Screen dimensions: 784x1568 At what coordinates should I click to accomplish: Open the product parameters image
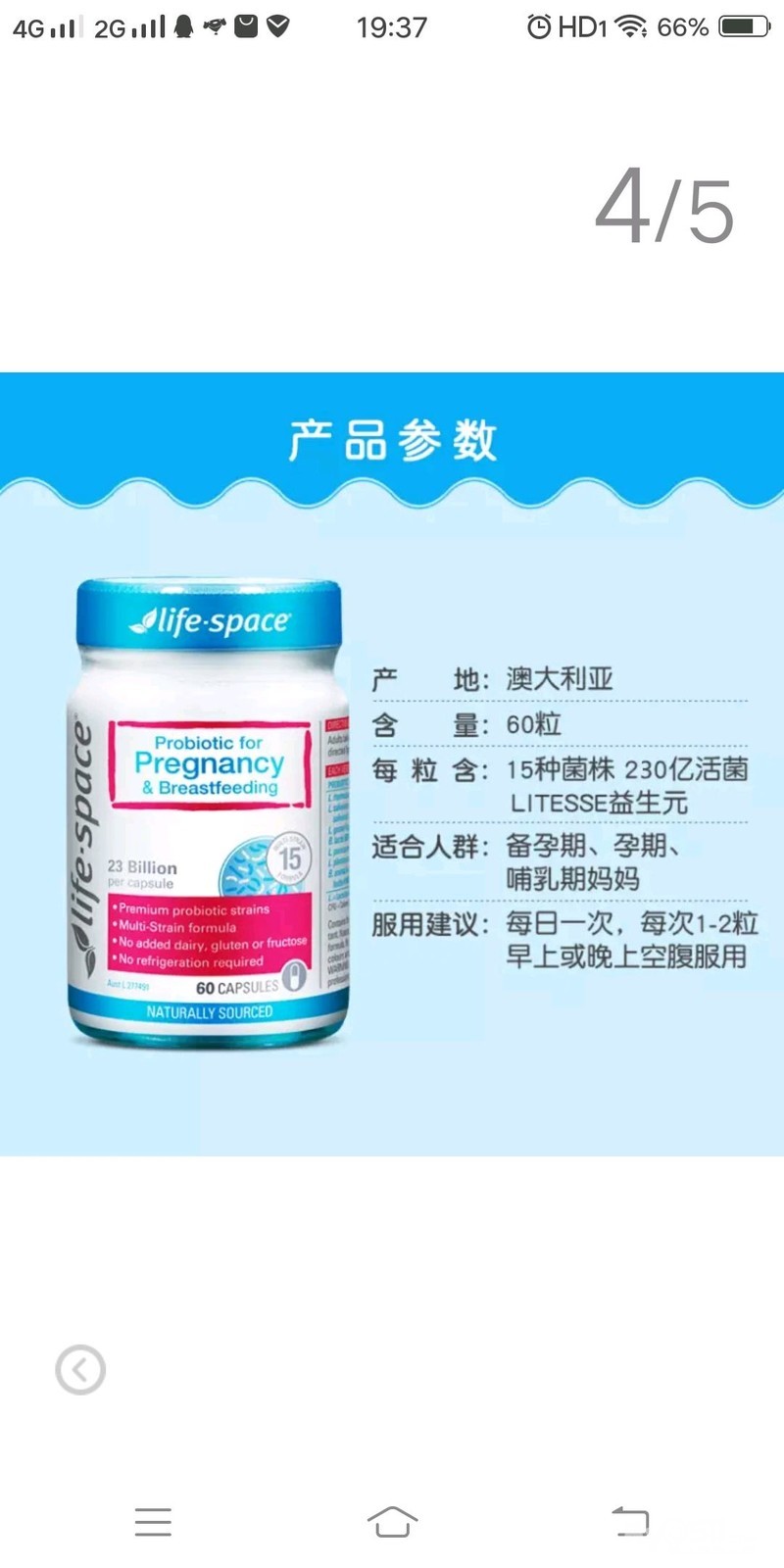392,763
